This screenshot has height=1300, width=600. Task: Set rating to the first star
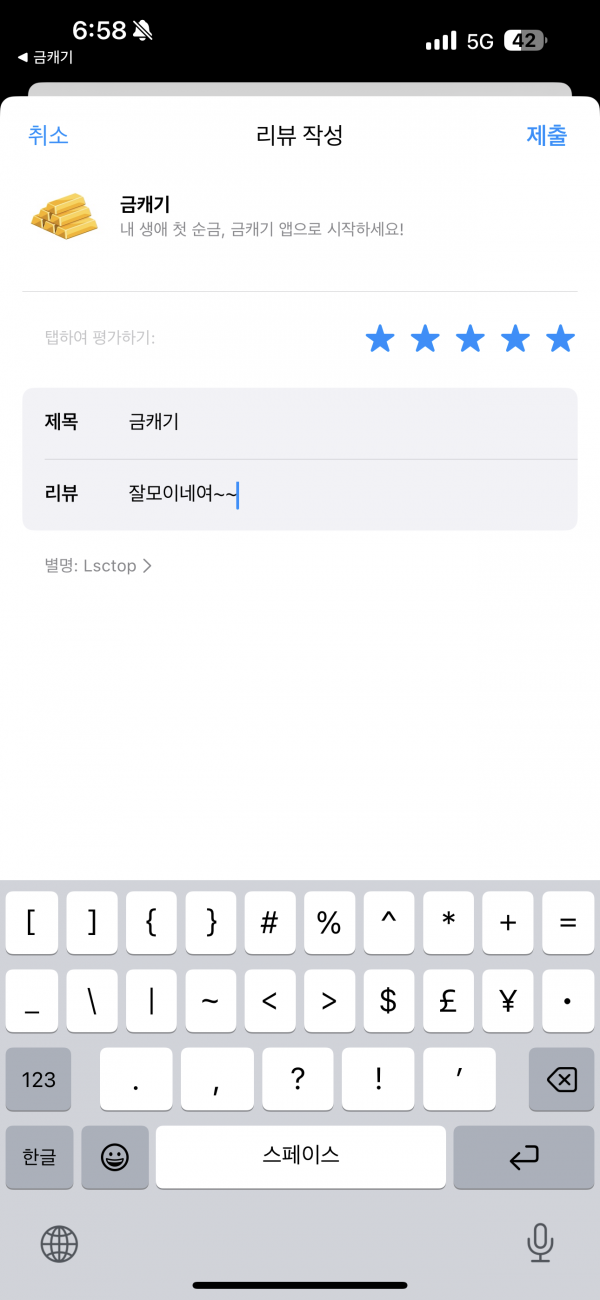[x=379, y=338]
